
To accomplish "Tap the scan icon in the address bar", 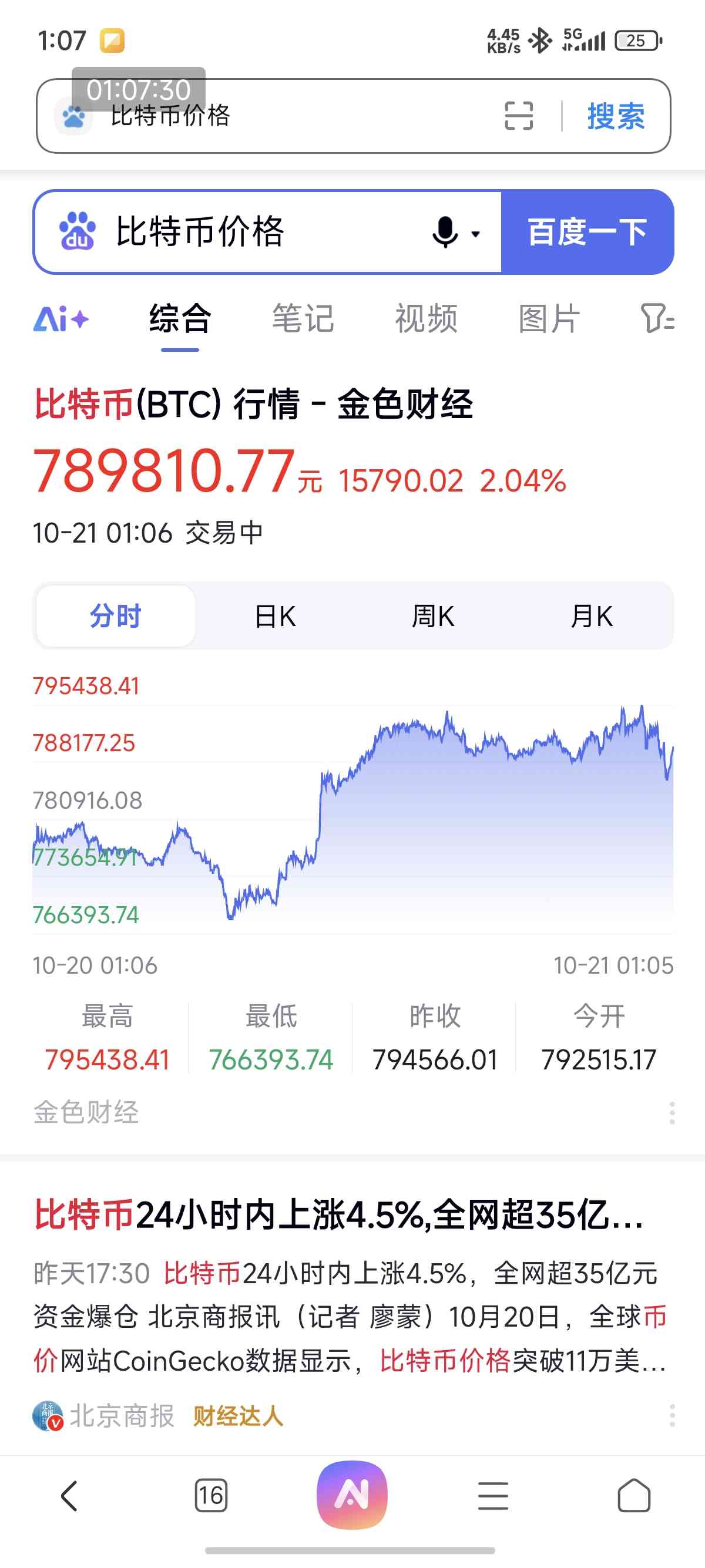I will [519, 116].
